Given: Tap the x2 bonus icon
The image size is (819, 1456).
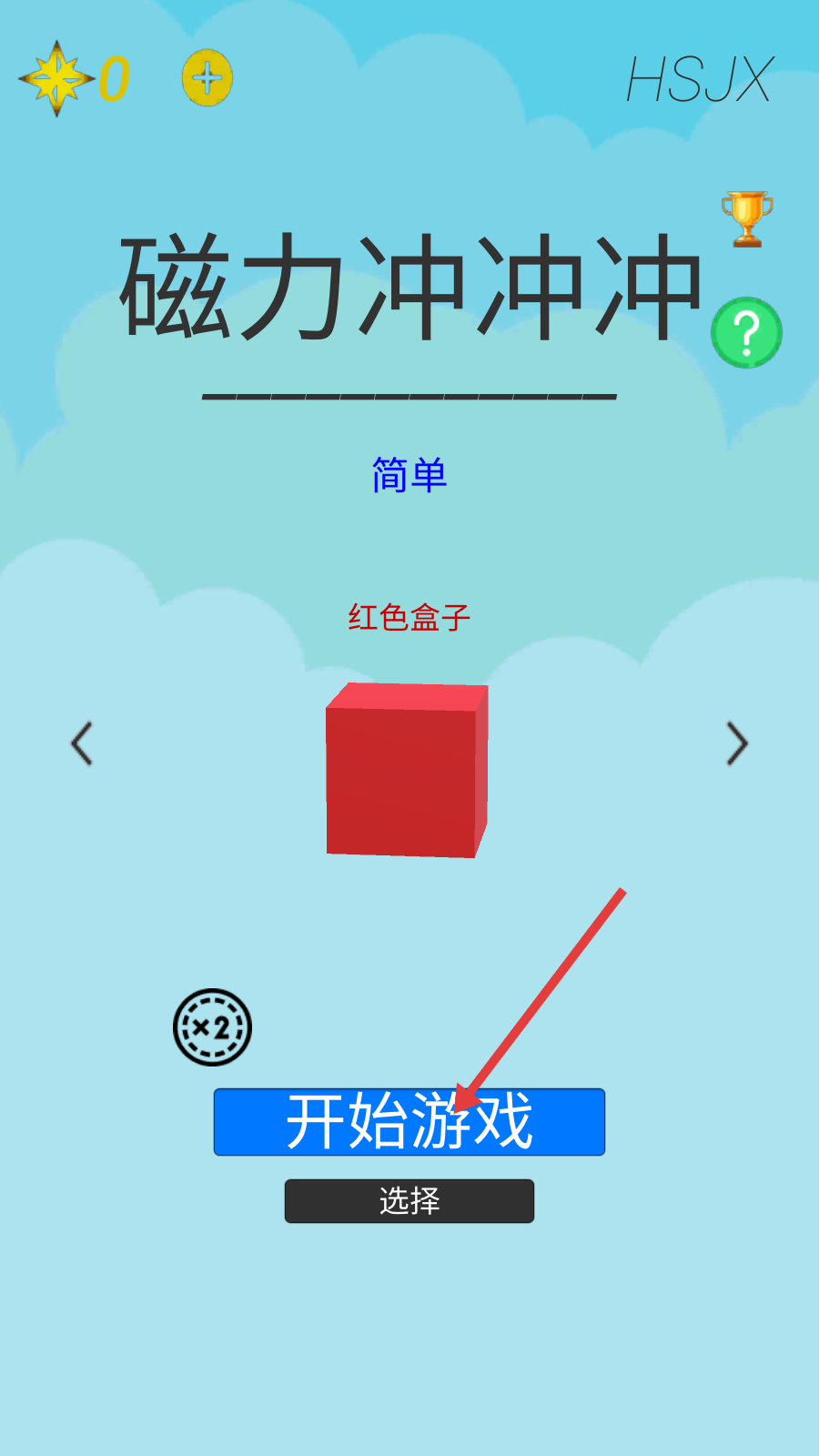Looking at the screenshot, I should coord(212,1027).
